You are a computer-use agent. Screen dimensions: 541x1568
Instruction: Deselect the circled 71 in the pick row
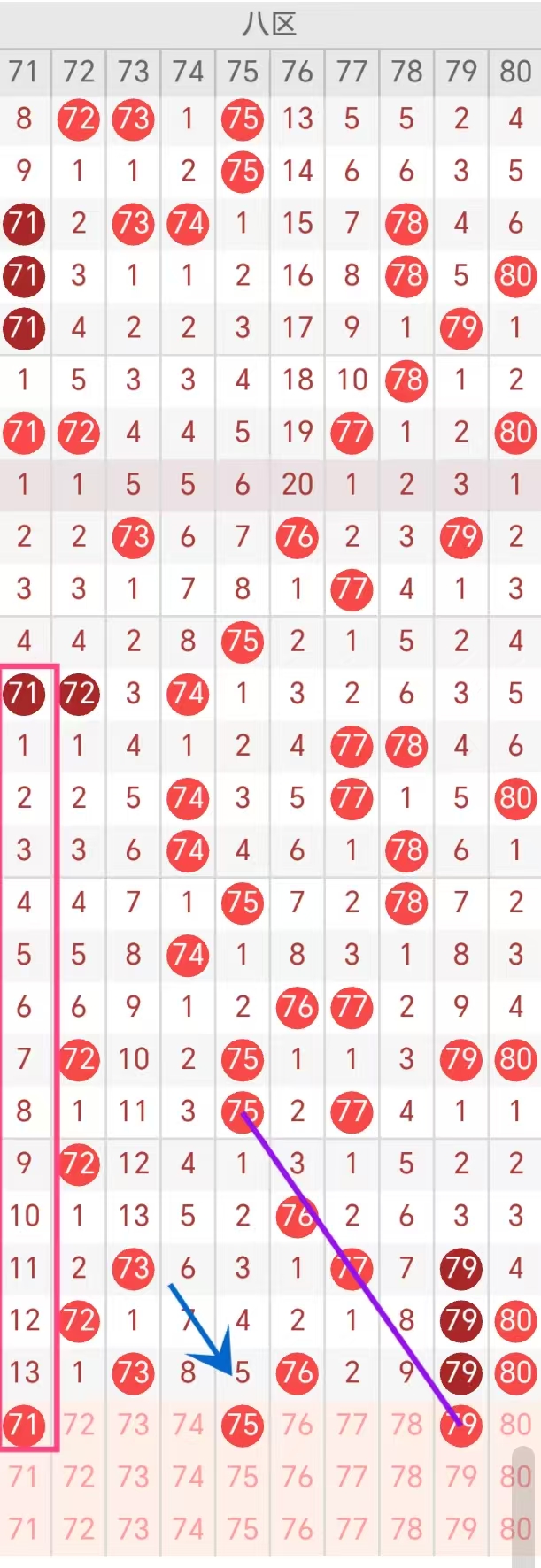click(24, 1425)
